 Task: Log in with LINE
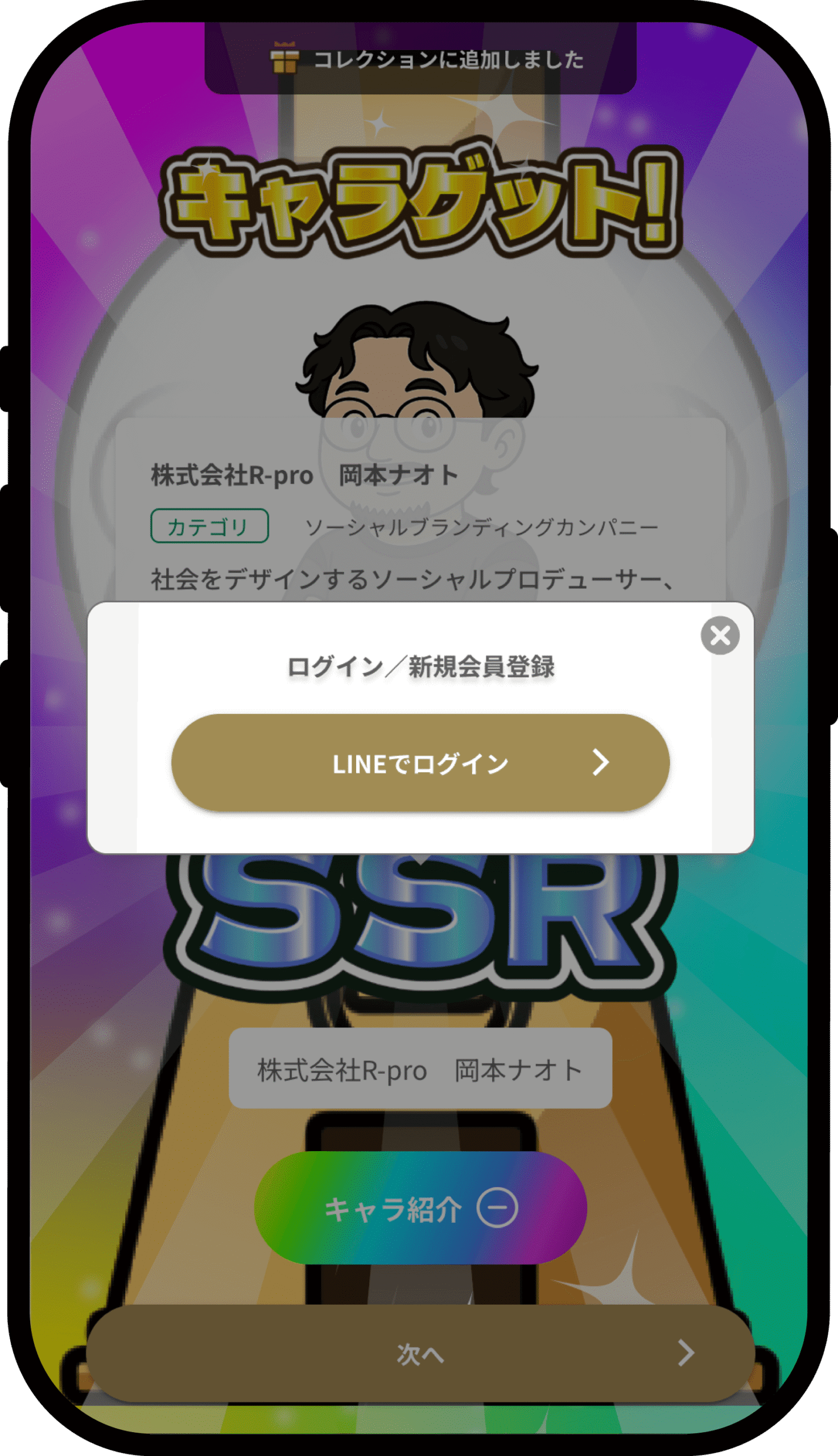click(420, 763)
